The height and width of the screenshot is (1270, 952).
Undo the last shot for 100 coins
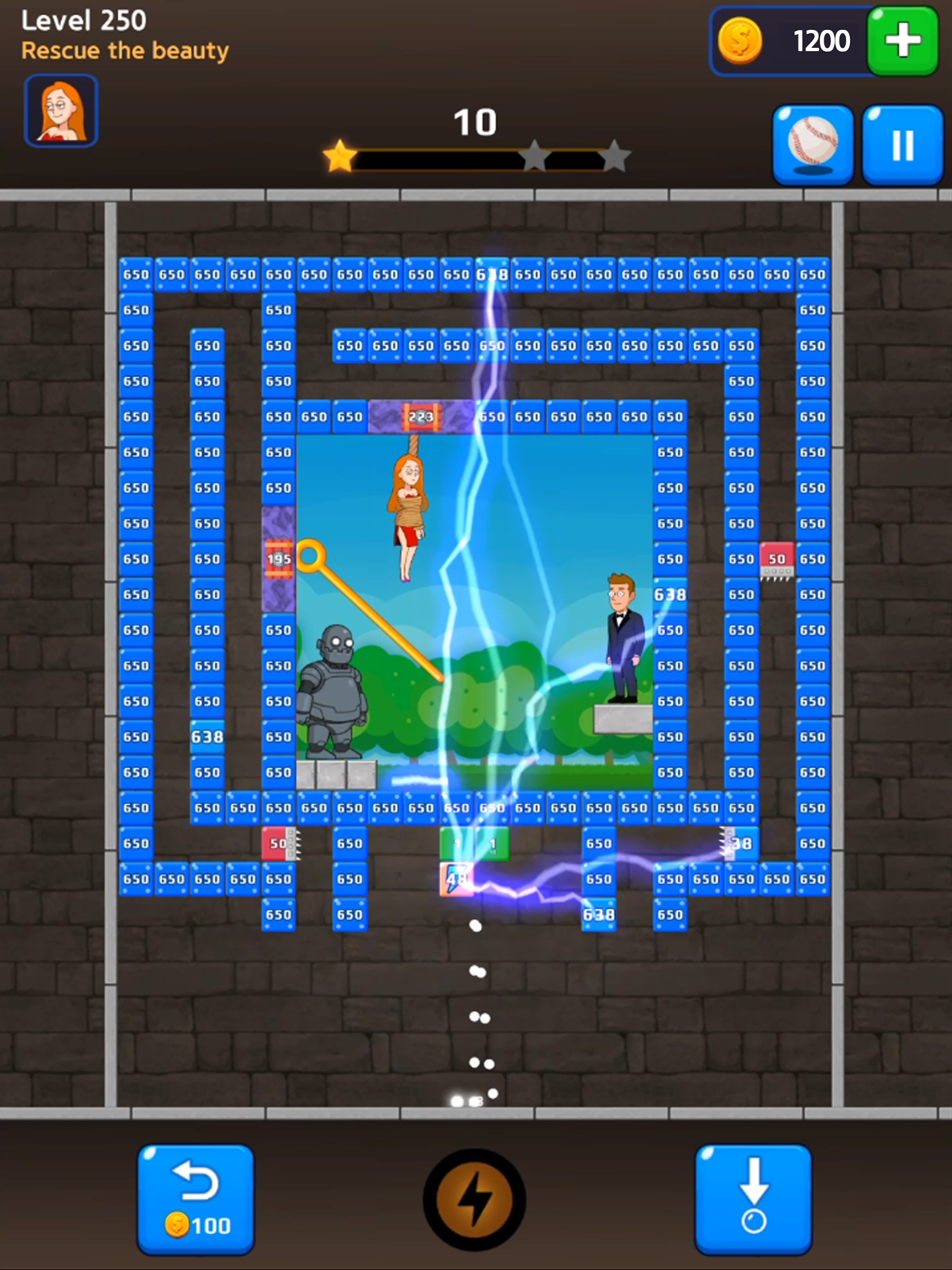[196, 1199]
